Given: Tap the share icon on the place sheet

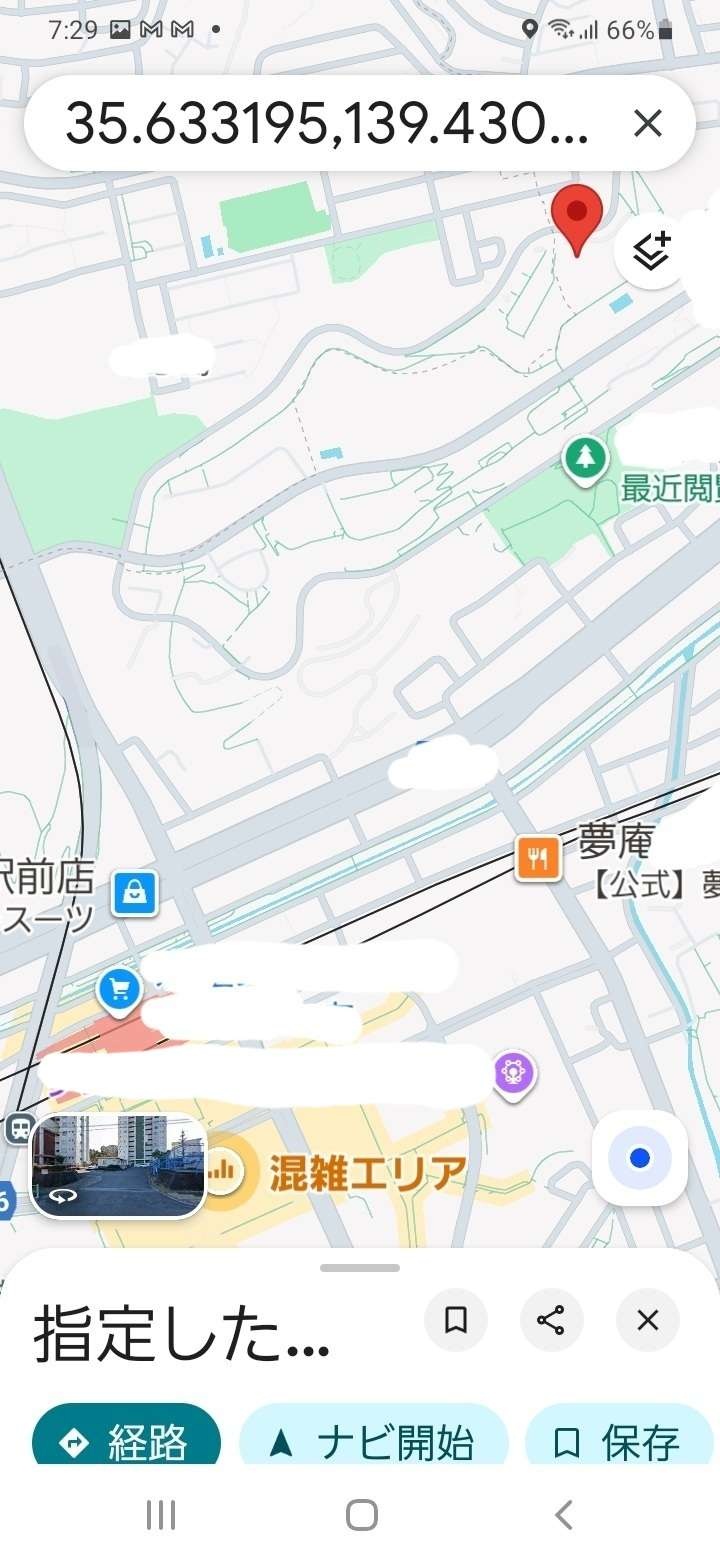Looking at the screenshot, I should pyautogui.click(x=552, y=1320).
